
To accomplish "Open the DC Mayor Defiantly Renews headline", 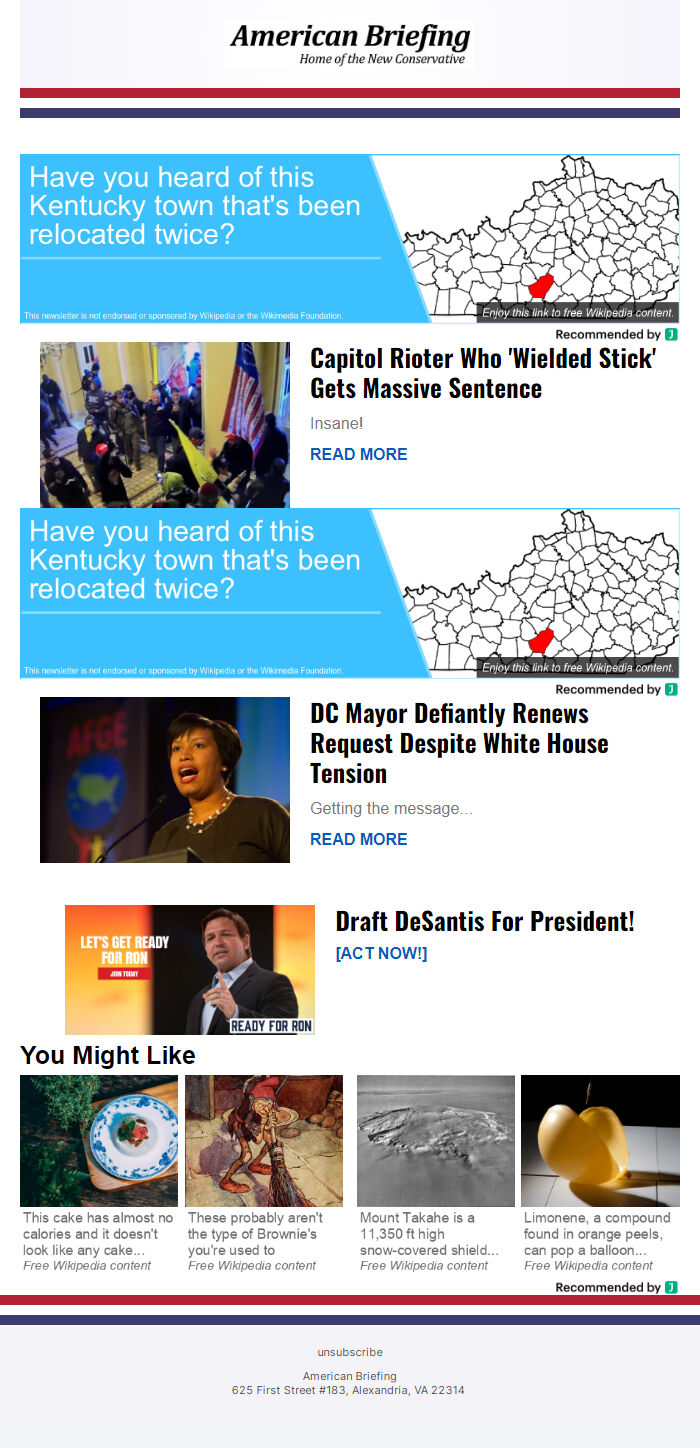I will point(459,743).
